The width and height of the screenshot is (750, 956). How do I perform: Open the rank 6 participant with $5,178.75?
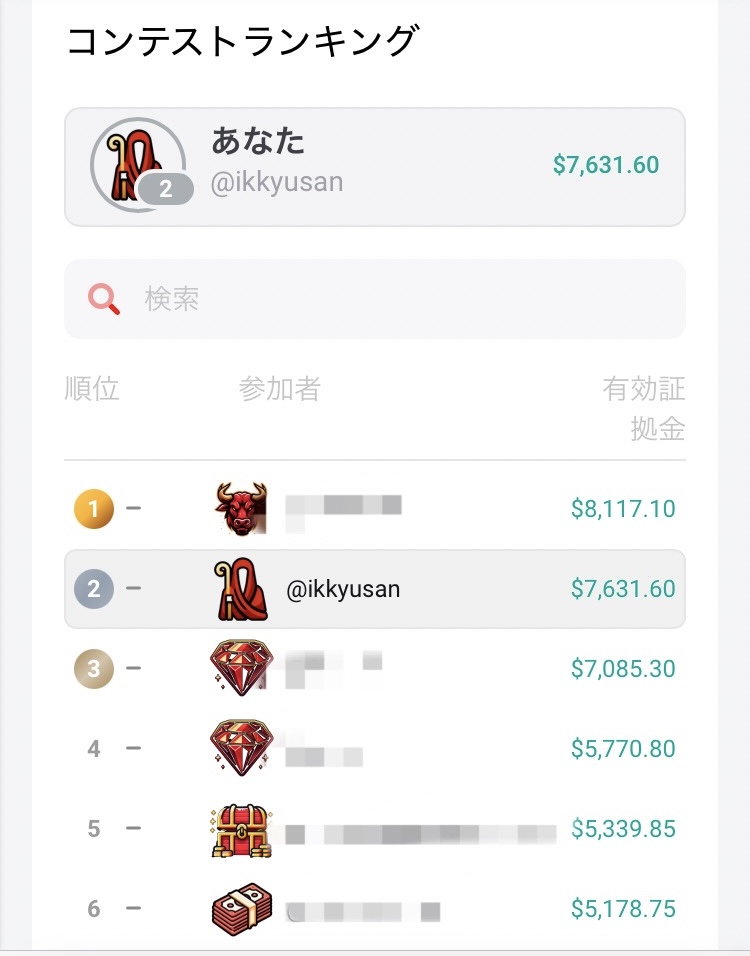tap(375, 909)
